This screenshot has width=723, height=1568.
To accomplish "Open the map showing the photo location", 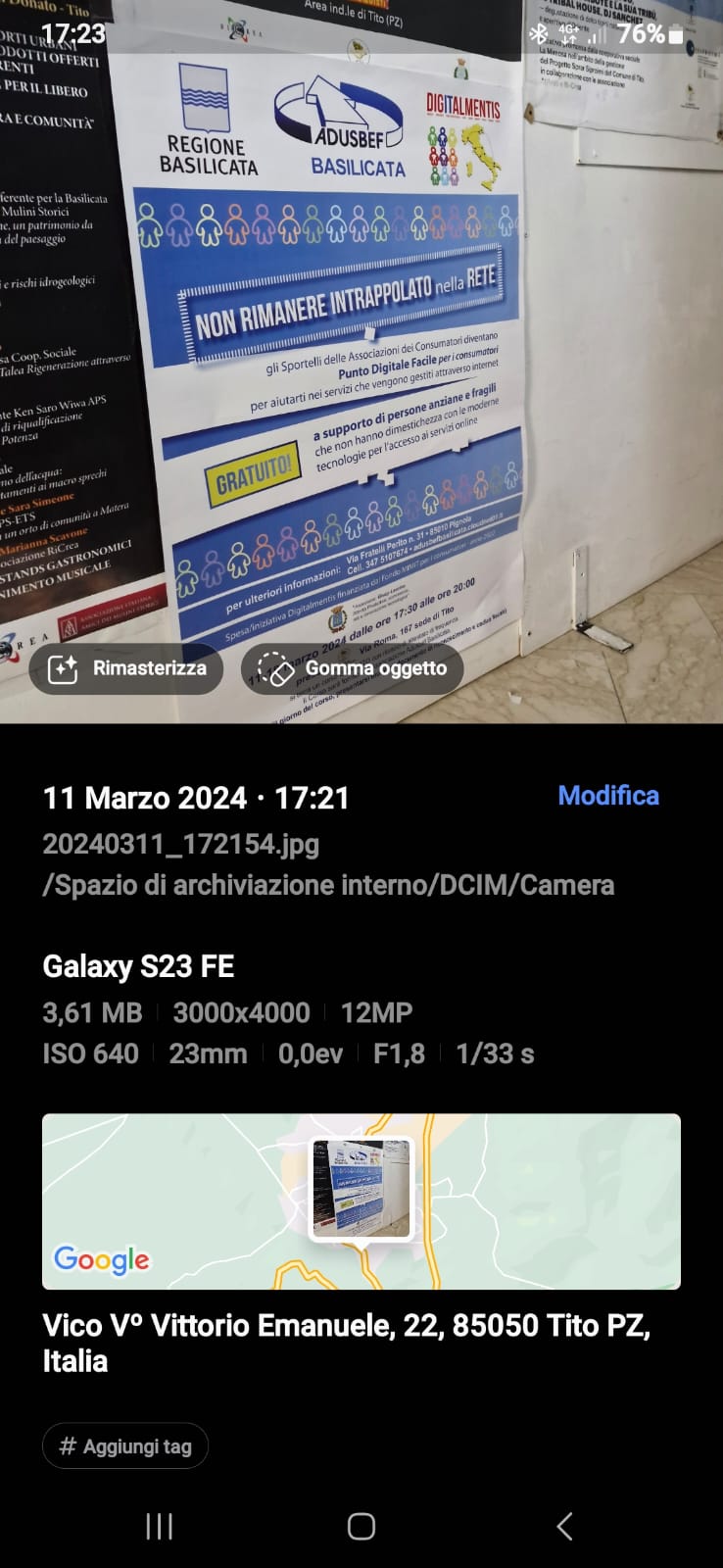I will (361, 1200).
